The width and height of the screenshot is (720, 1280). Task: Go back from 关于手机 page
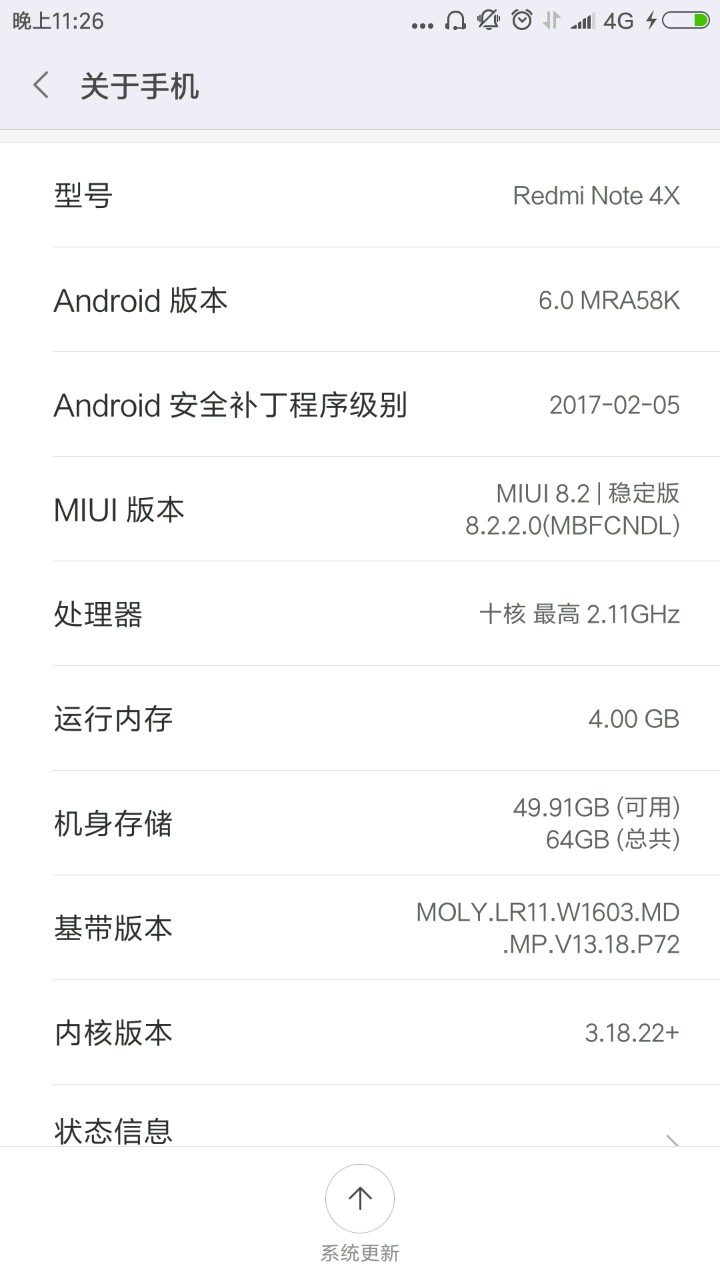pyautogui.click(x=41, y=86)
